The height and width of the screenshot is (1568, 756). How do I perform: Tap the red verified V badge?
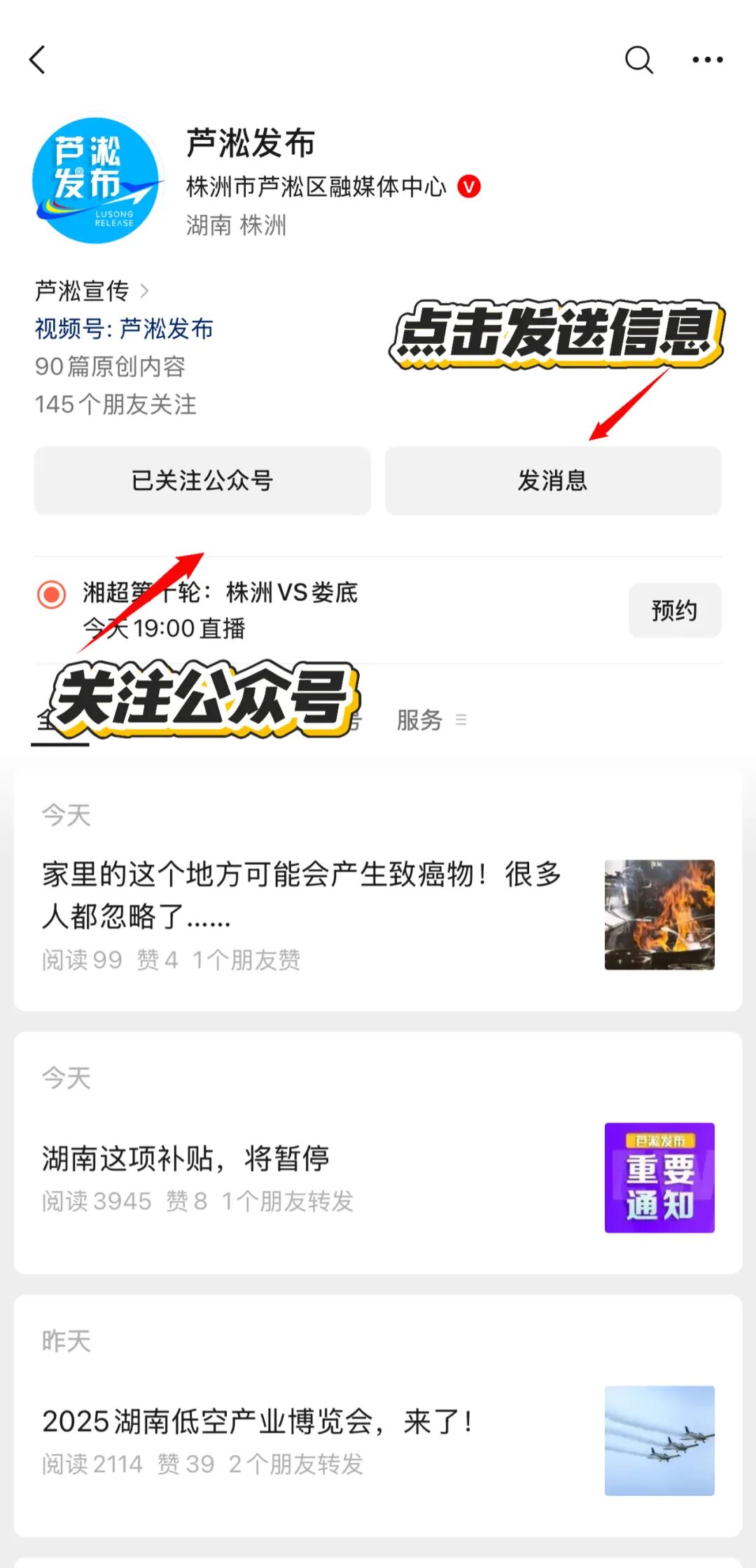point(470,186)
